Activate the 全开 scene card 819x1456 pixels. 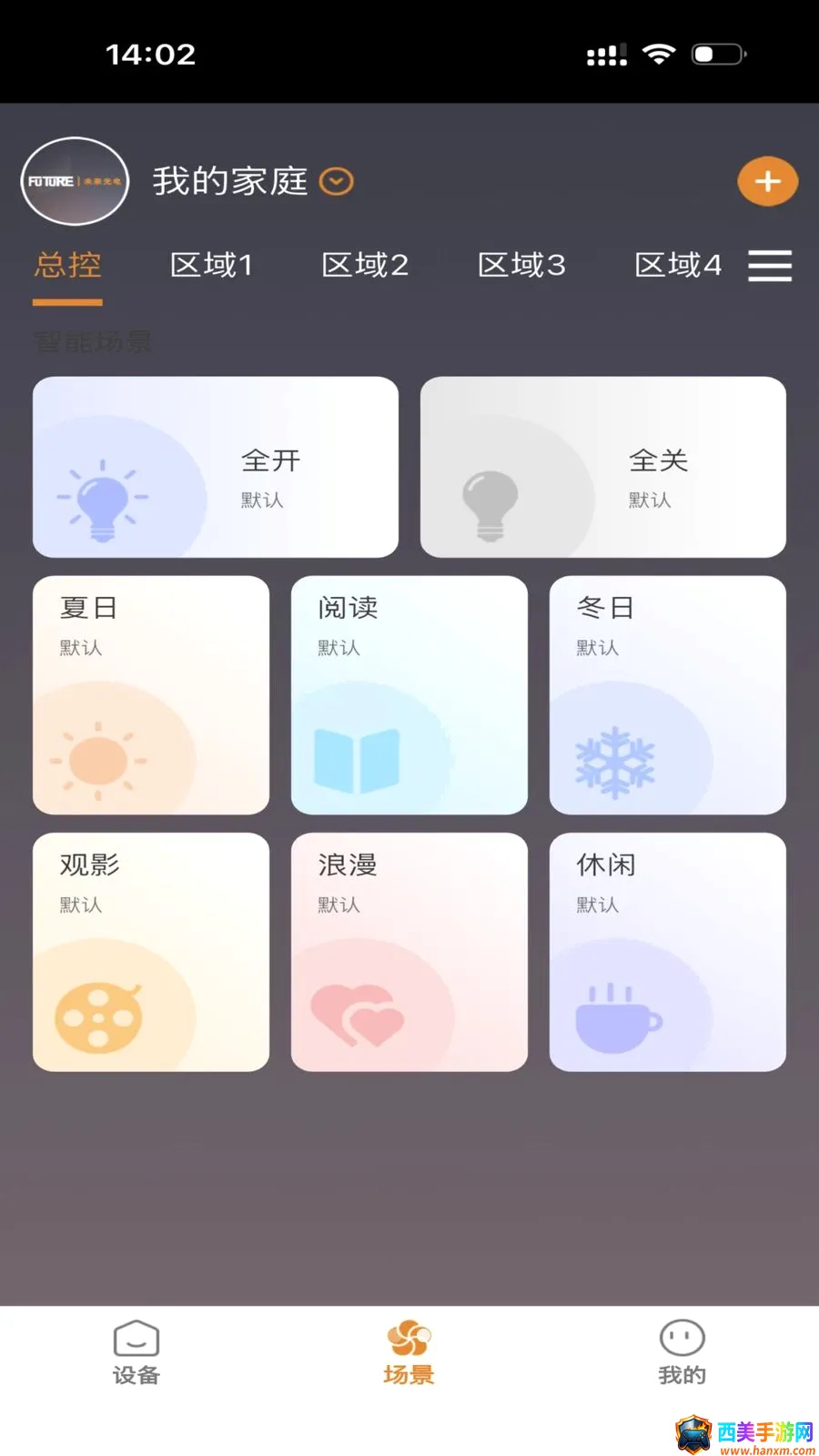[216, 467]
